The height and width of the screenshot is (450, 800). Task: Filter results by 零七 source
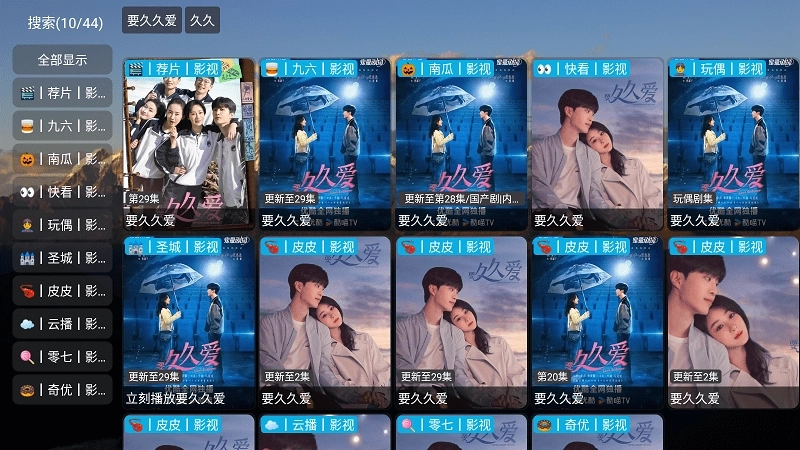(62, 357)
